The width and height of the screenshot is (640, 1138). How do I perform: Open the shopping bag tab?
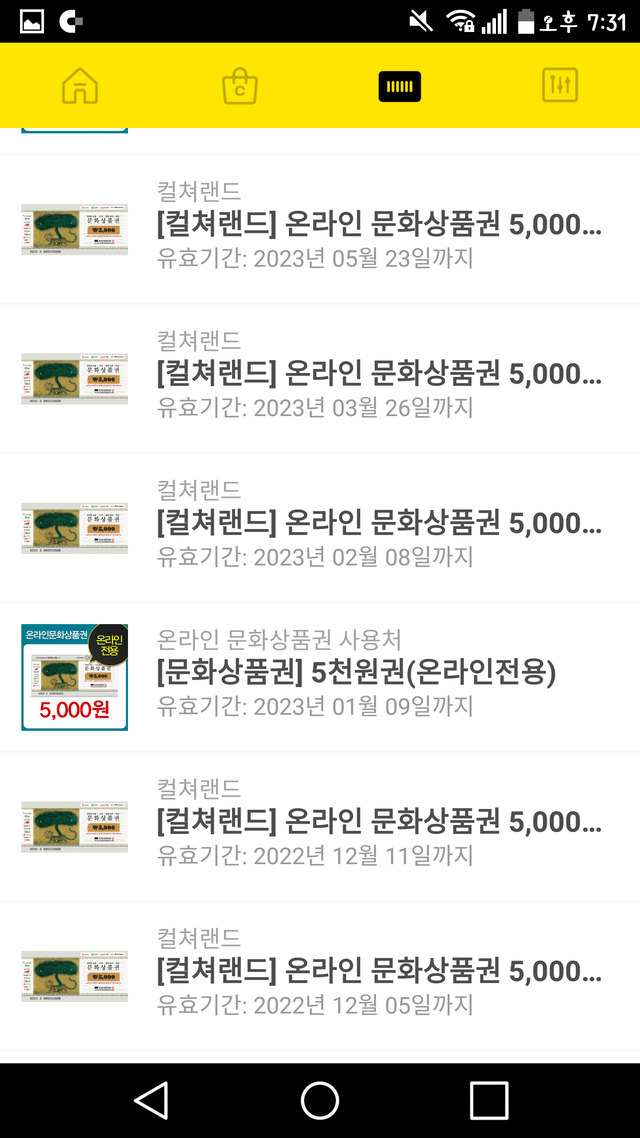[x=240, y=86]
